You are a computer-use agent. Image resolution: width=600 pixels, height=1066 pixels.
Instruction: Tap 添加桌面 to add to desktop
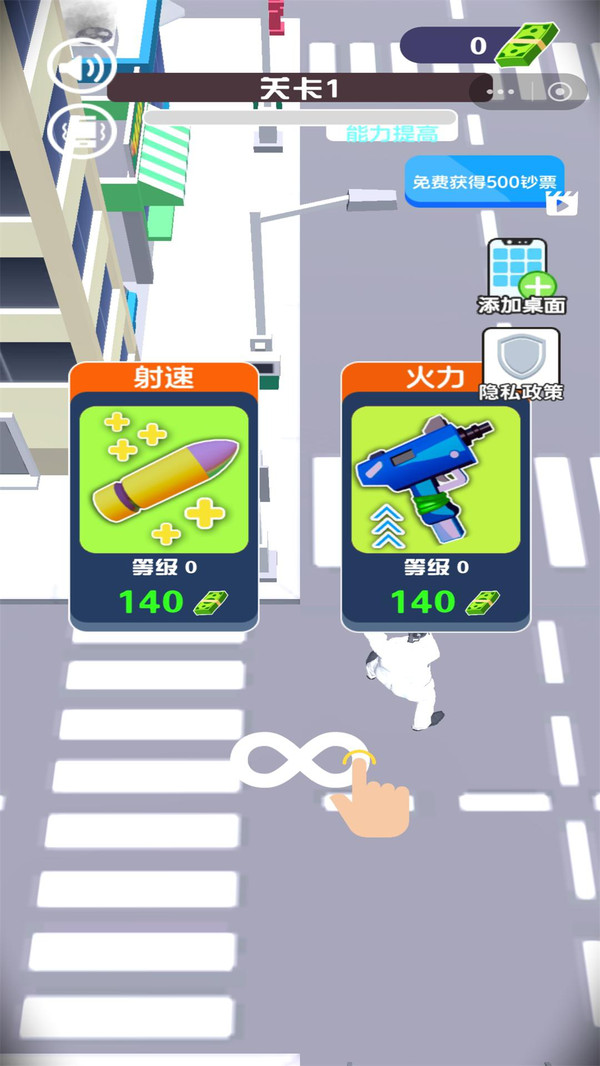(522, 277)
